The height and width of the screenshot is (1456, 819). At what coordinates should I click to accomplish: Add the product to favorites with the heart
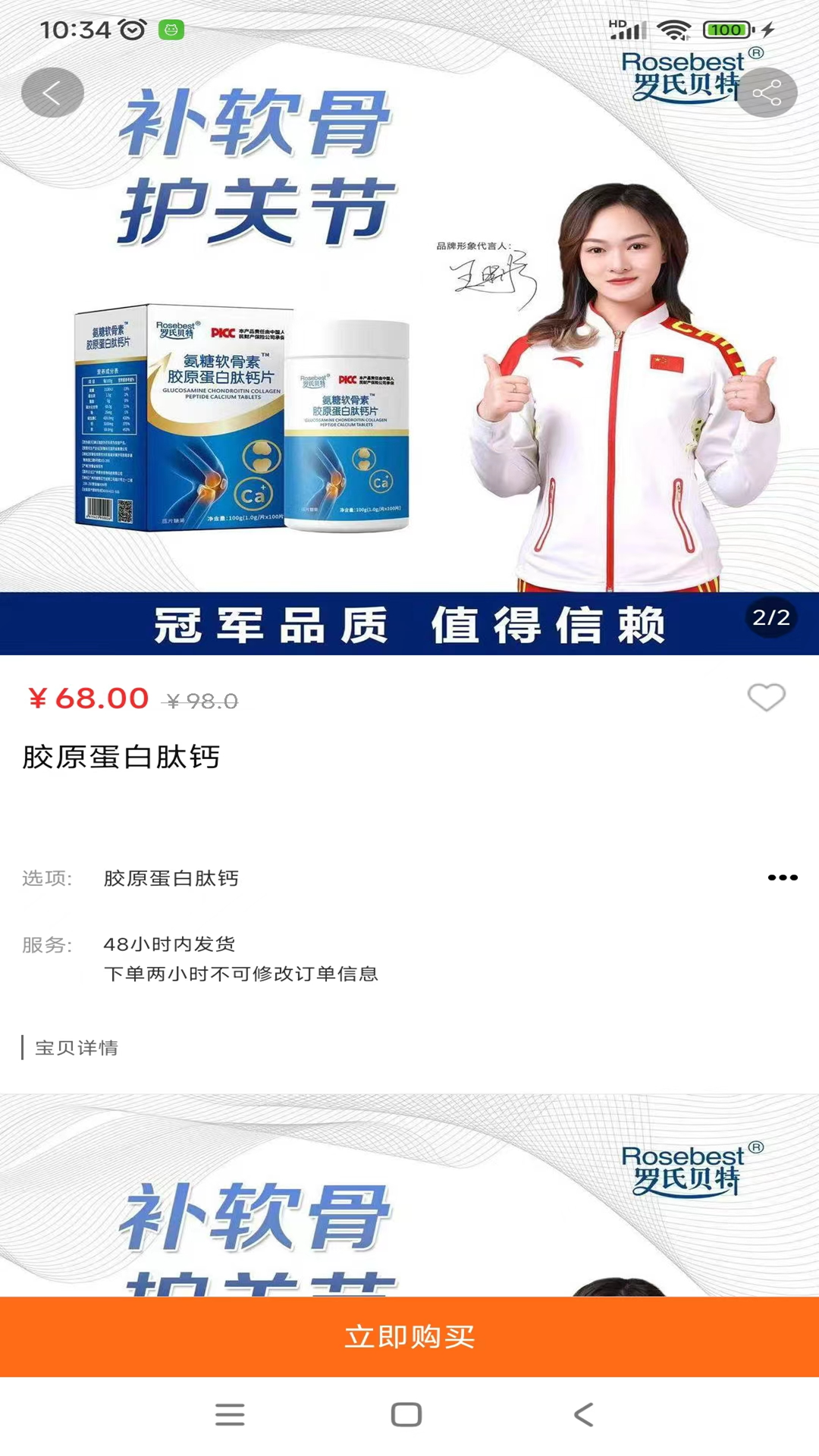pos(766,697)
